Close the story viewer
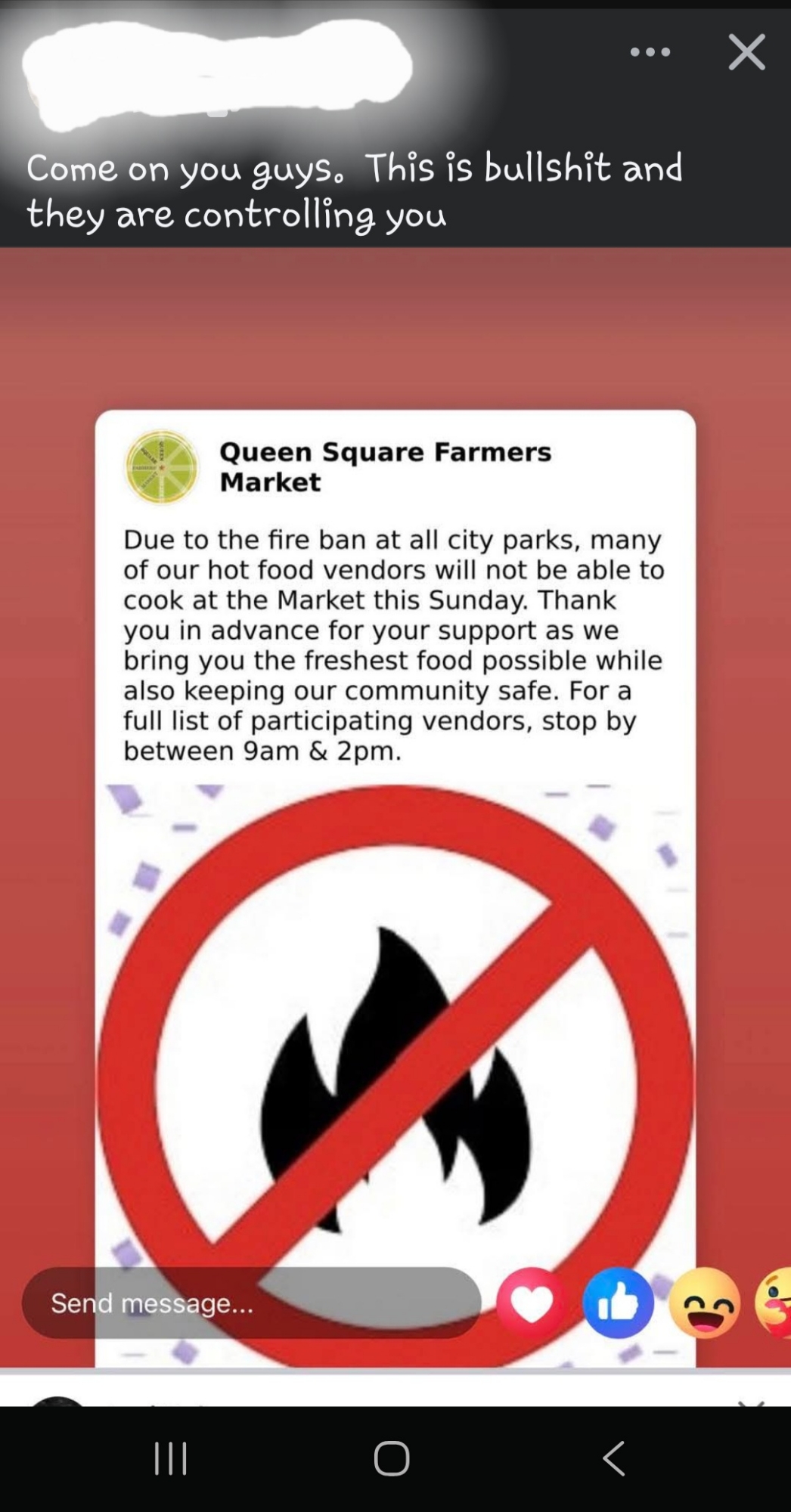This screenshot has height=1512, width=791. pos(746,52)
